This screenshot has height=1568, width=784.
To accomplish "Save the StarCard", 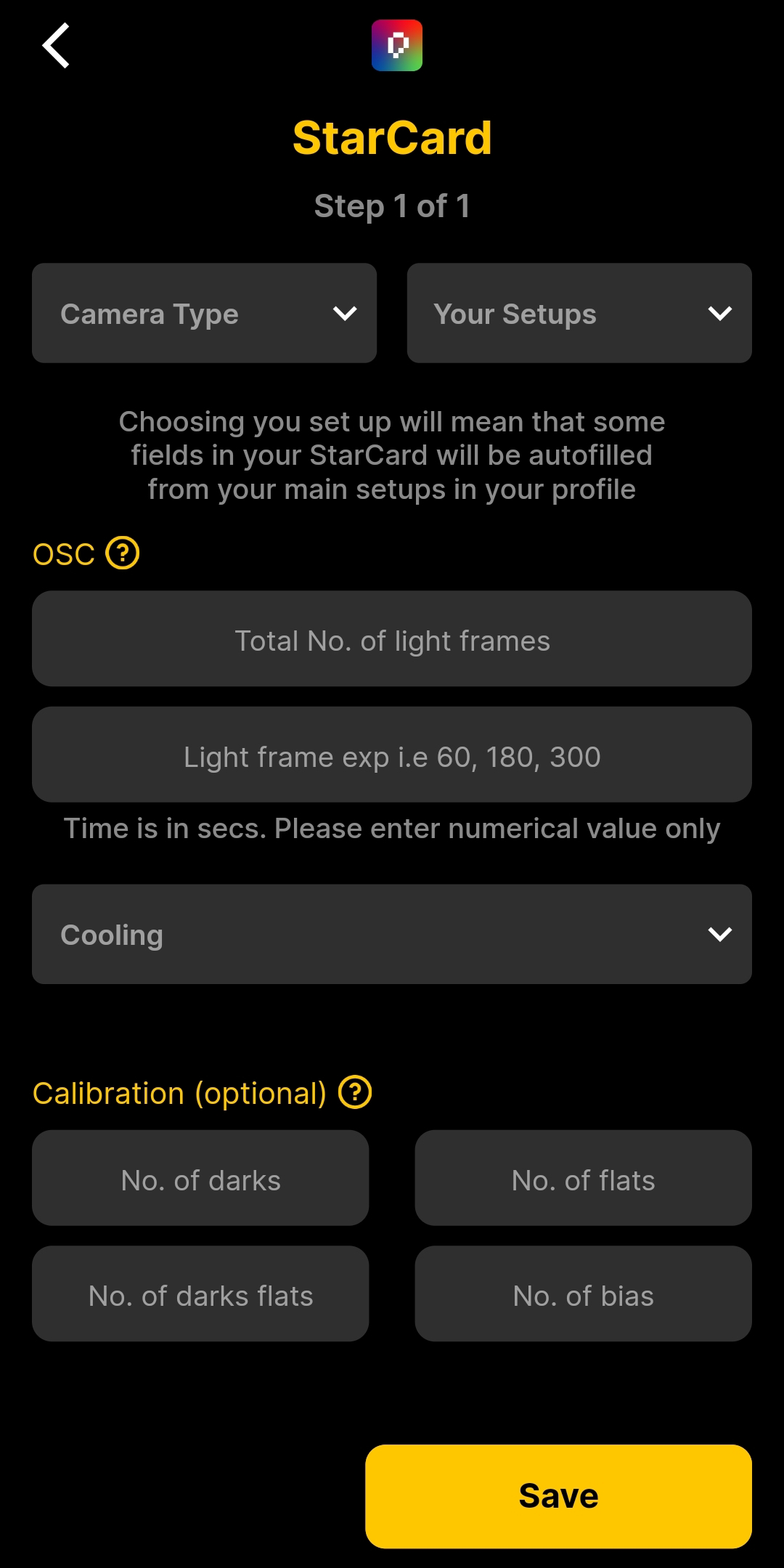I will tap(558, 1496).
